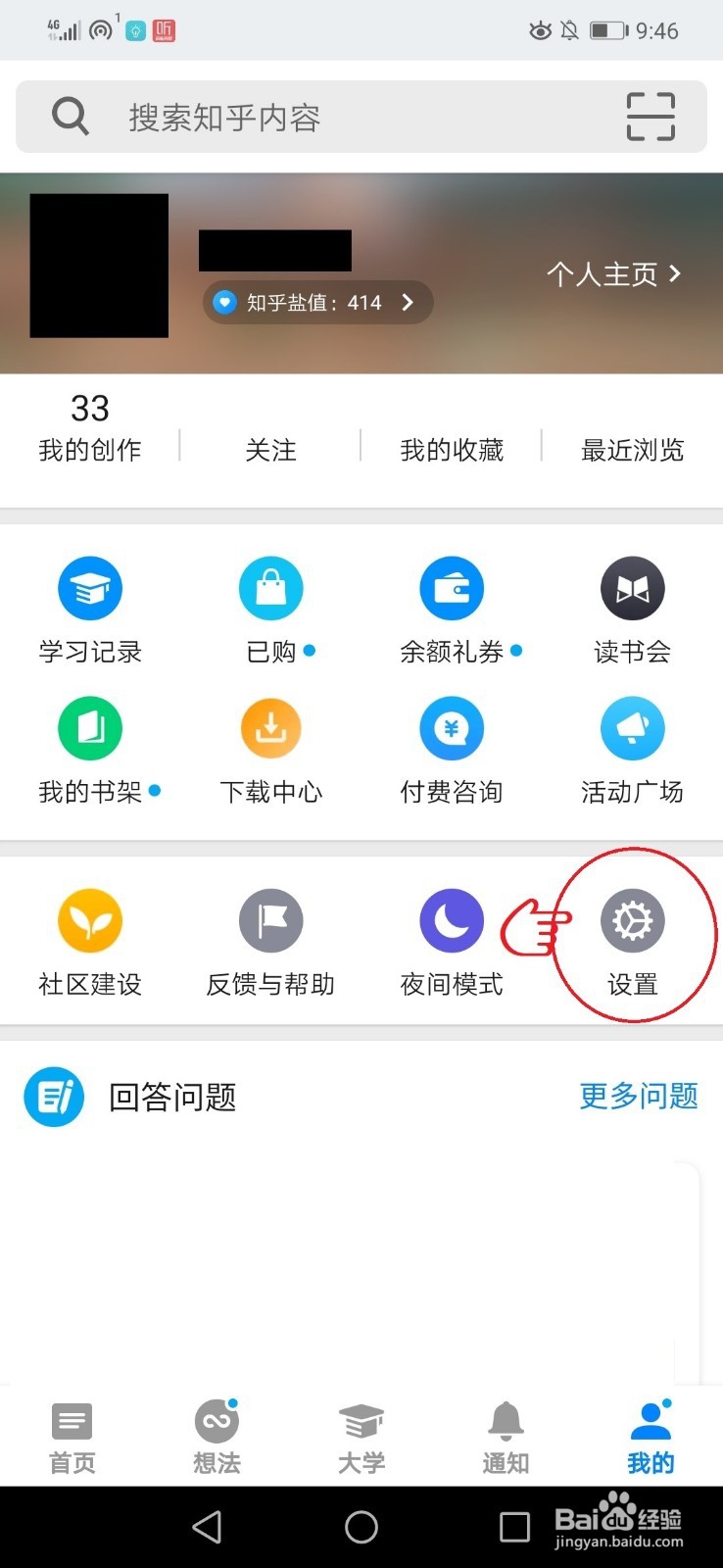This screenshot has width=723, height=1568.
Task: Expand the 知乎盐值 414 badge
Action: (x=317, y=303)
